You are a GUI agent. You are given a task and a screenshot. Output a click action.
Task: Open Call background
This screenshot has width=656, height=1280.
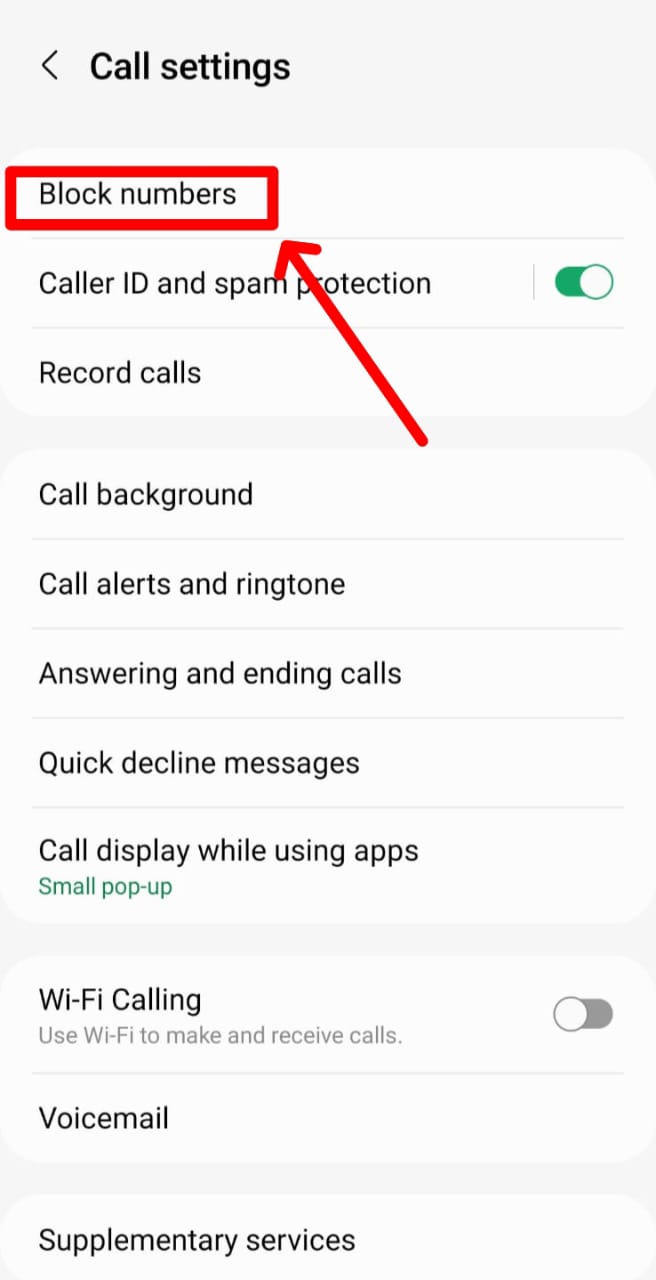pyautogui.click(x=146, y=495)
